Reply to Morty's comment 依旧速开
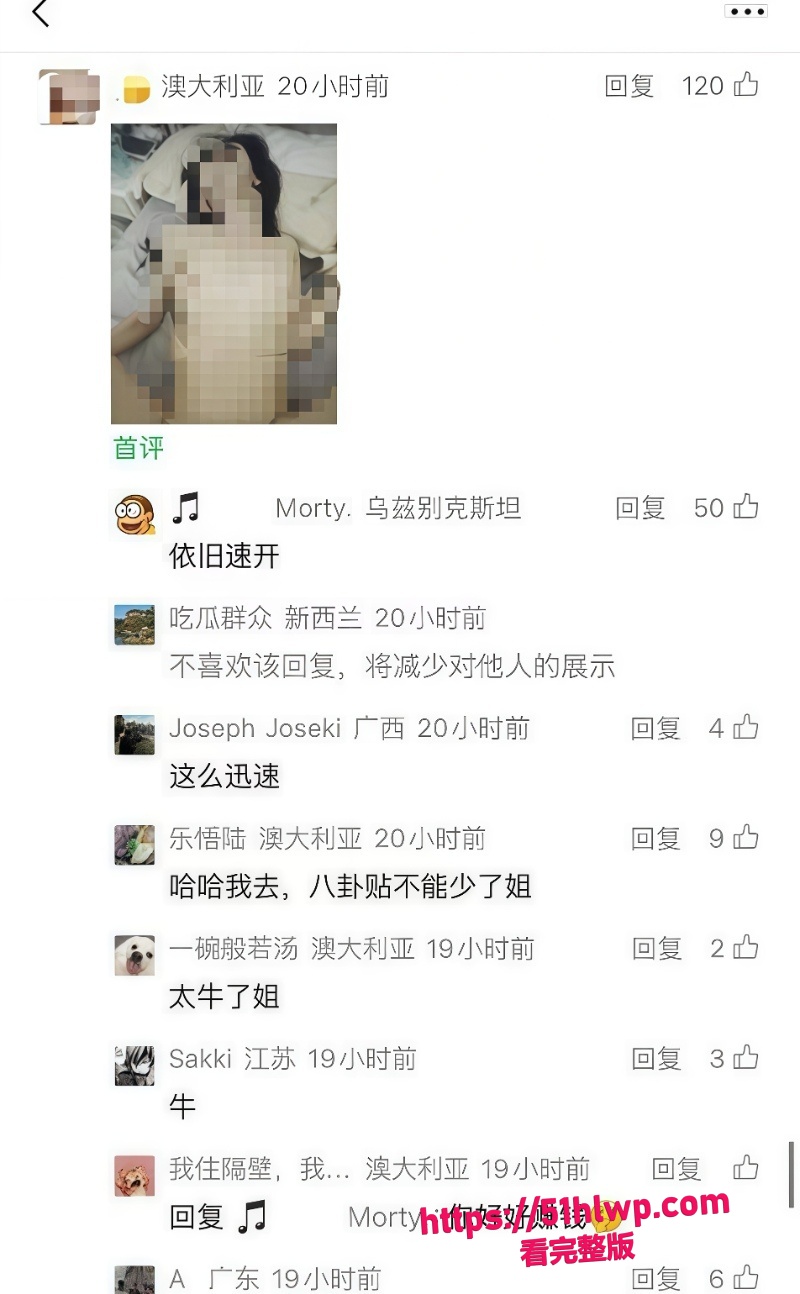This screenshot has height=1294, width=800. 640,508
